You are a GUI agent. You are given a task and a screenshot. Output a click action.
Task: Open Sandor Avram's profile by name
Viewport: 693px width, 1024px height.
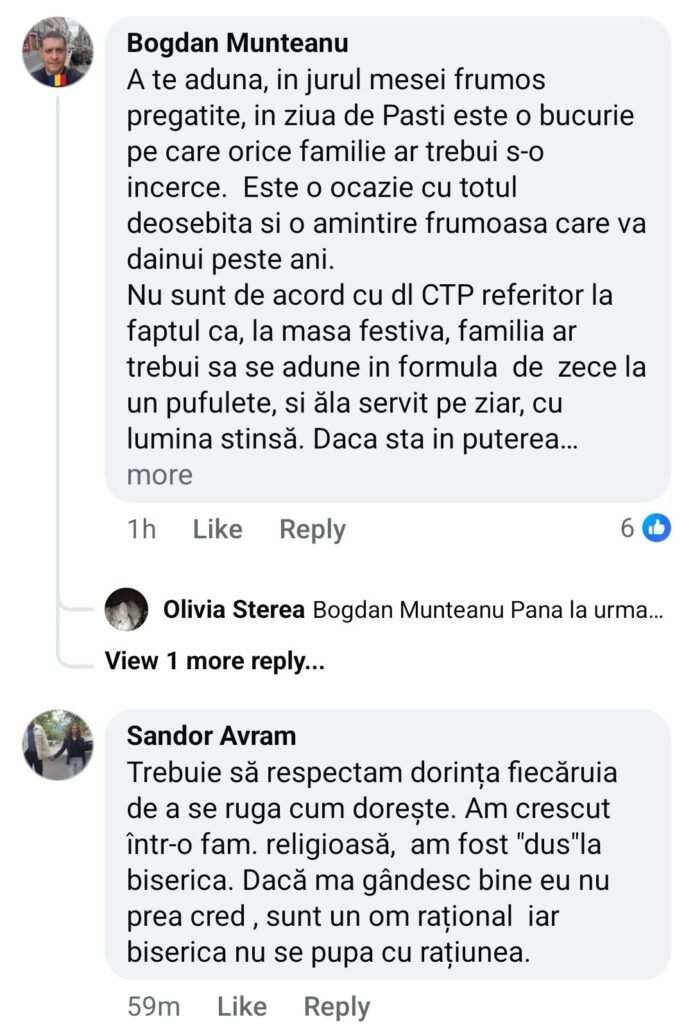click(x=211, y=736)
